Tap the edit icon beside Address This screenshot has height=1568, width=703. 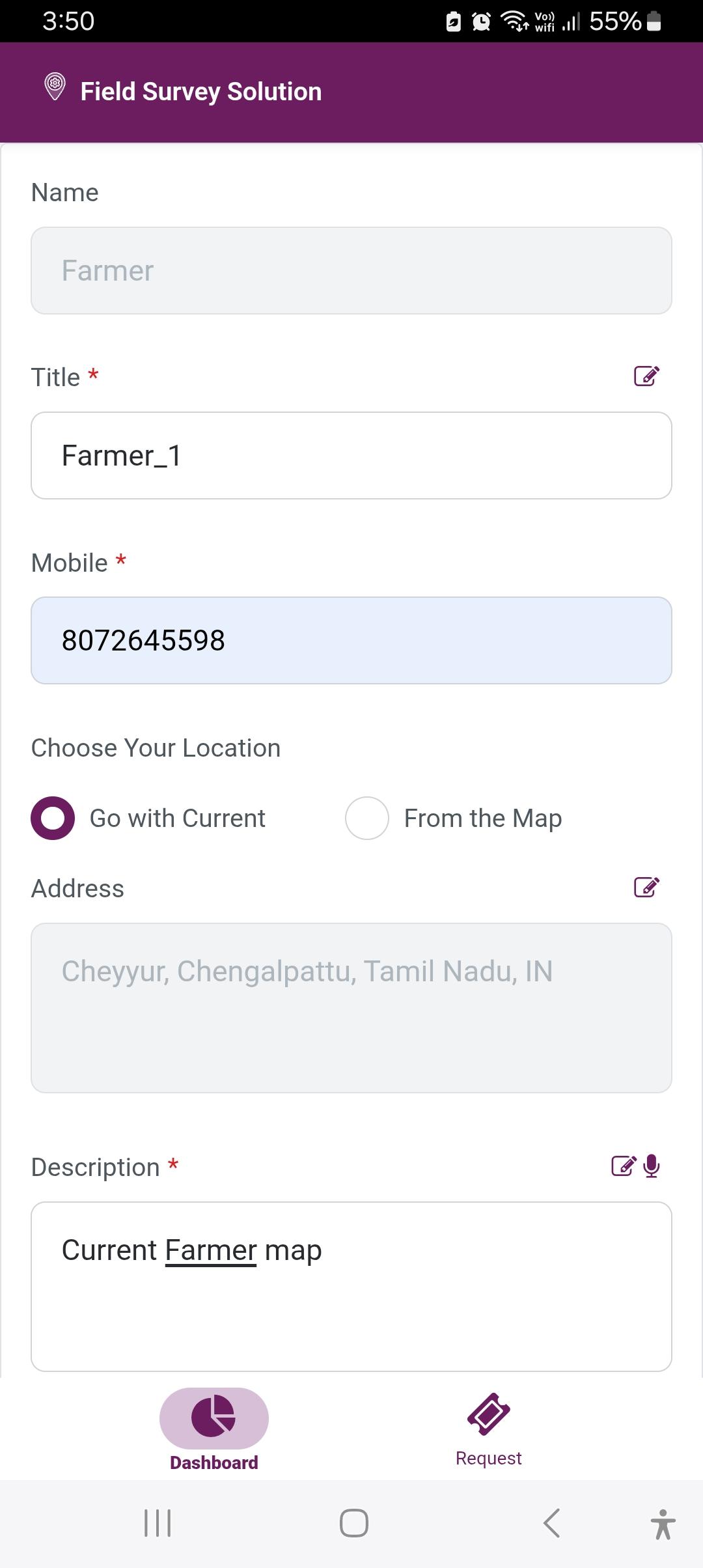(x=646, y=887)
